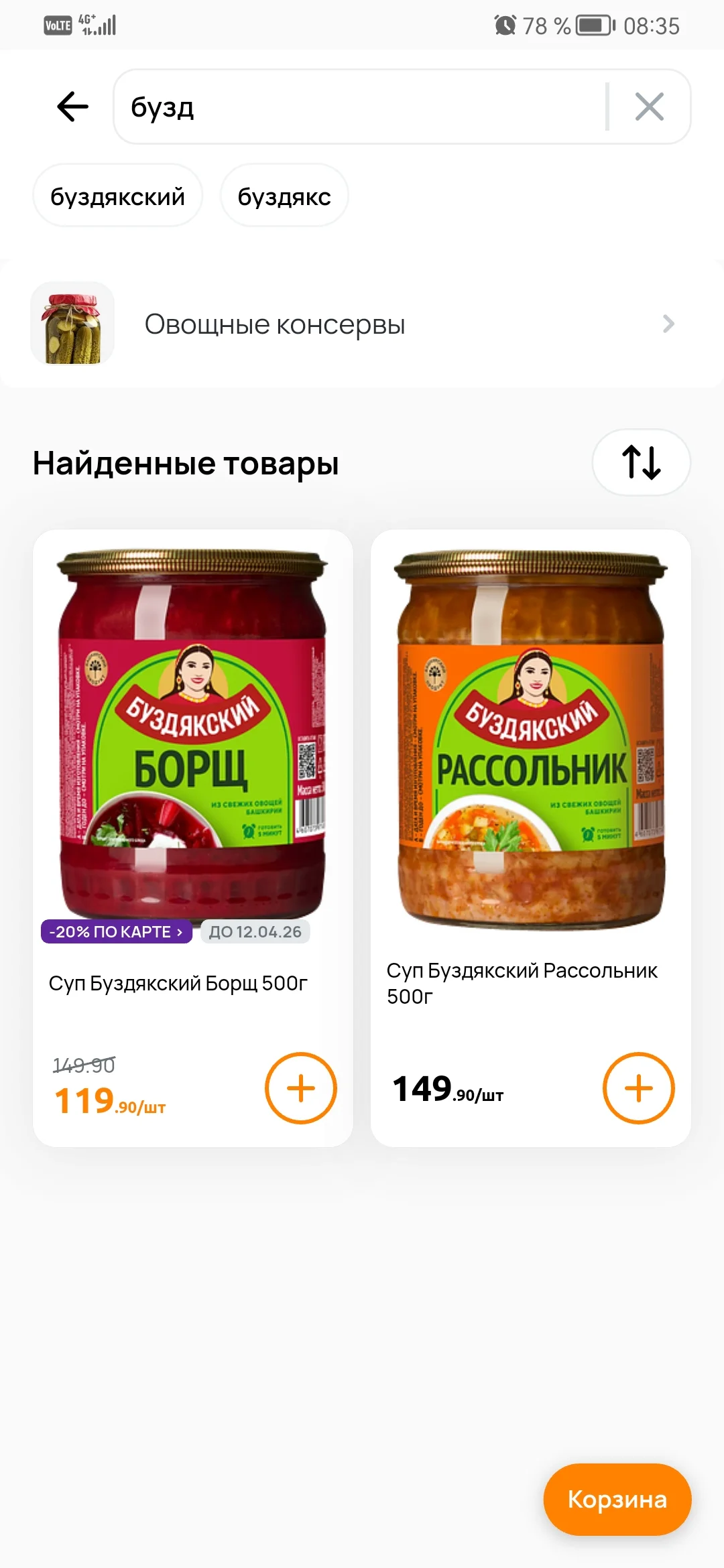Add Буздякский Борщ to the cart
The width and height of the screenshot is (724, 1568).
pos(300,1088)
